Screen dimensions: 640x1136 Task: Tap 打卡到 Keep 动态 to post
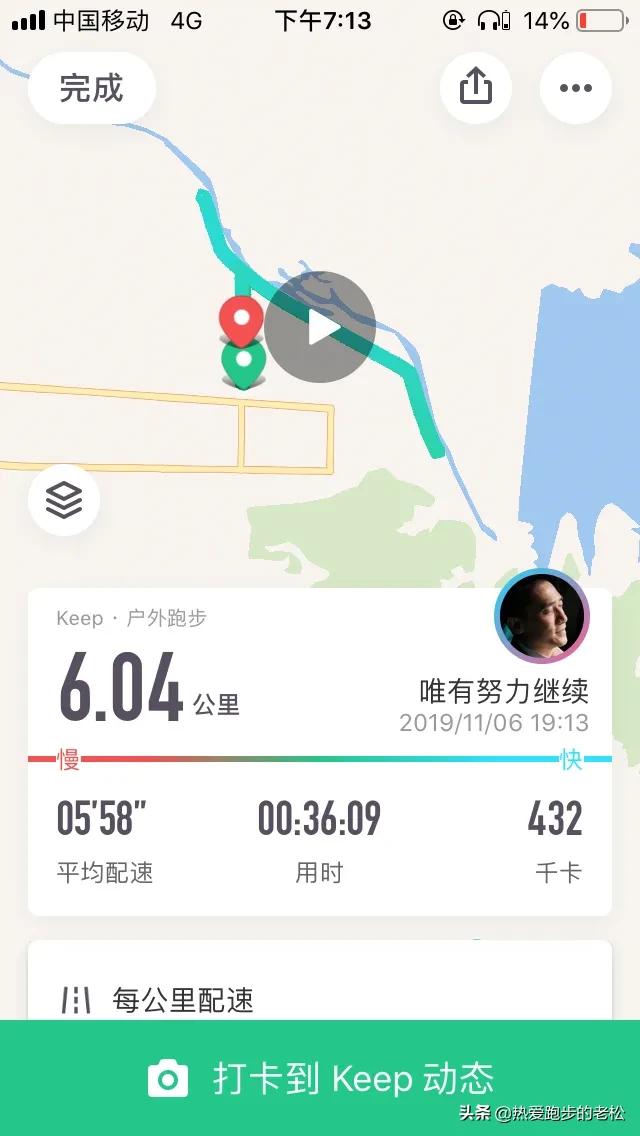click(x=320, y=1078)
